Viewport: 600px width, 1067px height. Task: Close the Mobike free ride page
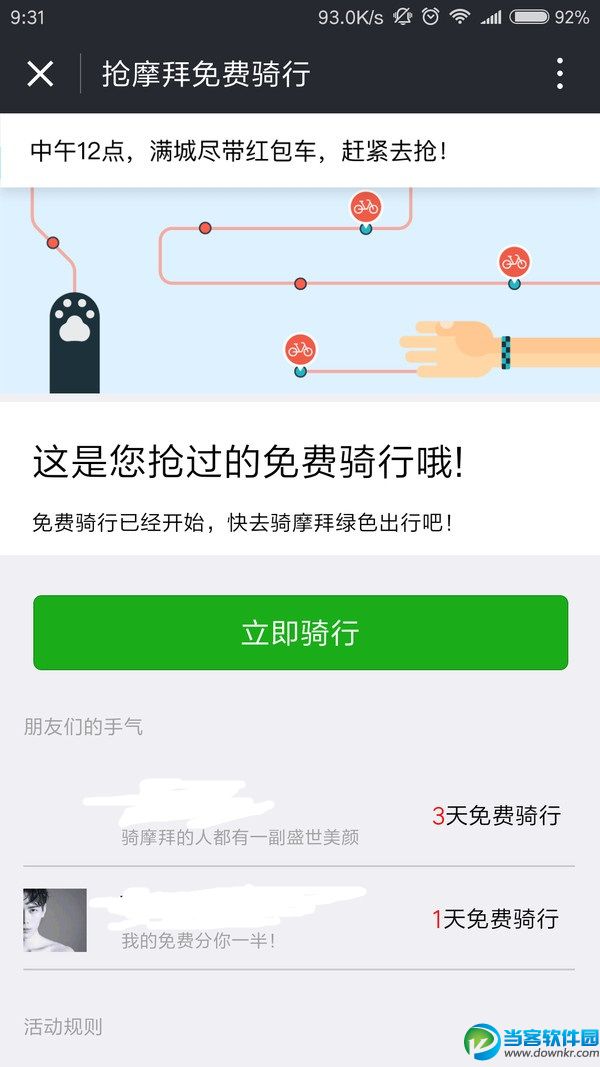[x=40, y=73]
